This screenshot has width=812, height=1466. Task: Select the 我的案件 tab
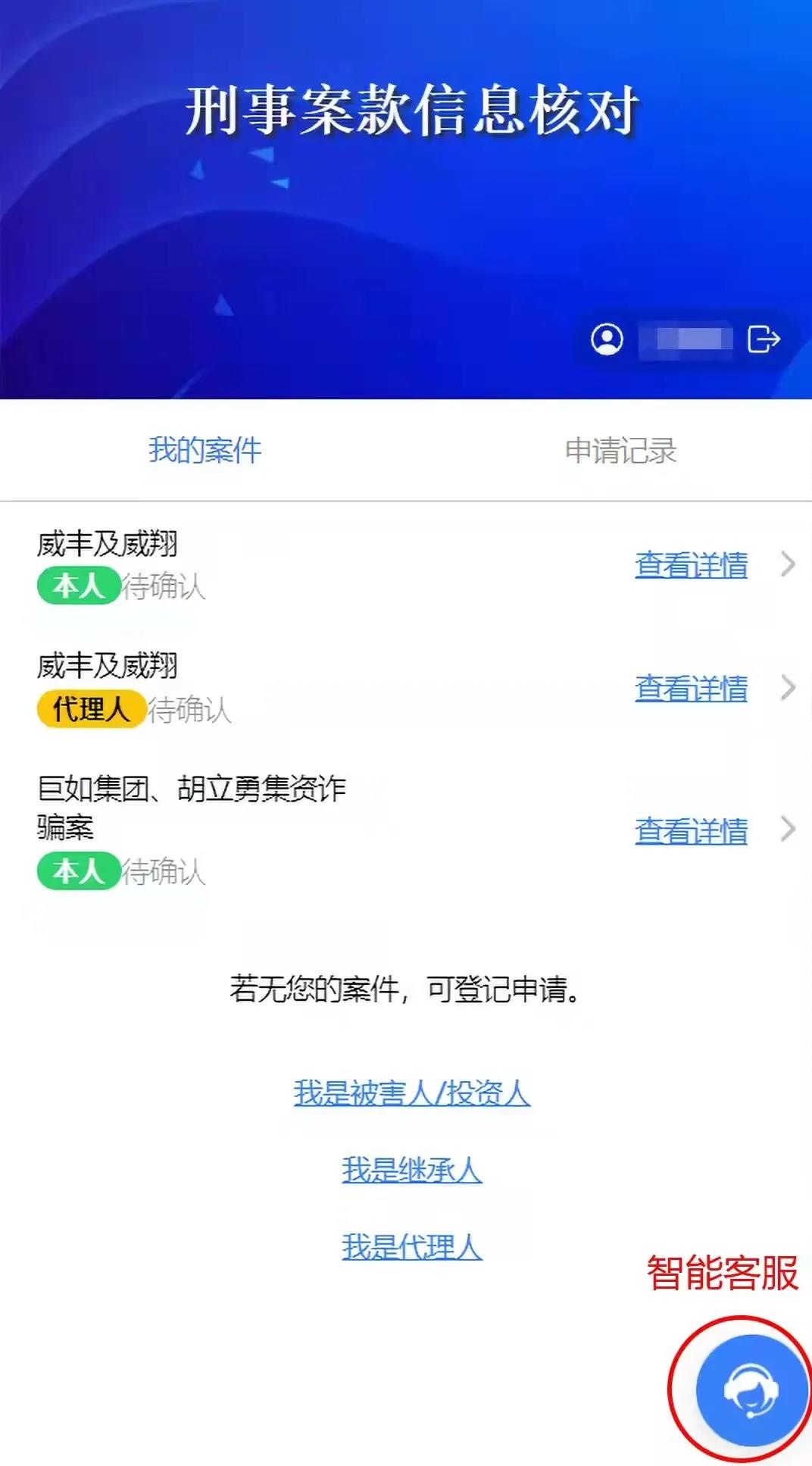(205, 450)
